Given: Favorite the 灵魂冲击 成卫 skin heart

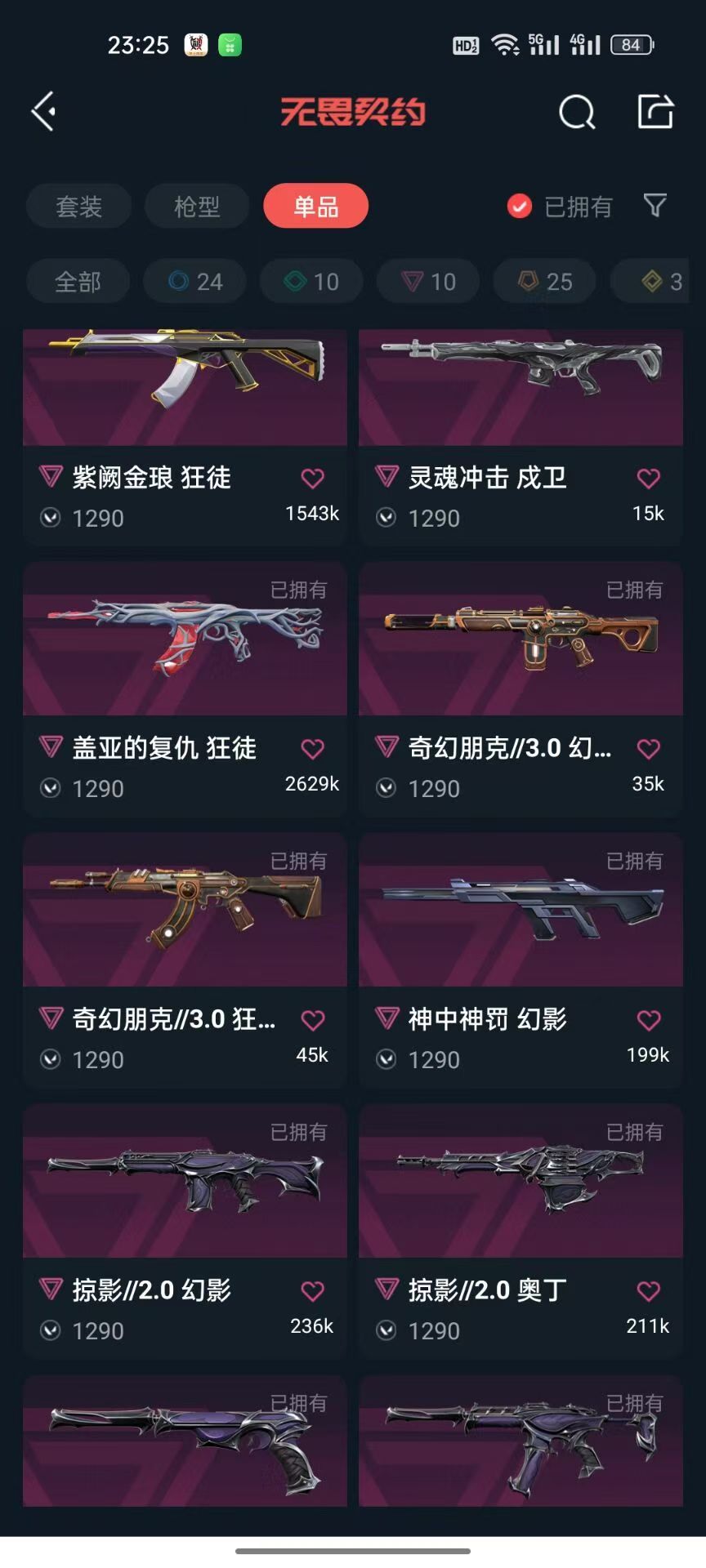Looking at the screenshot, I should [x=648, y=479].
